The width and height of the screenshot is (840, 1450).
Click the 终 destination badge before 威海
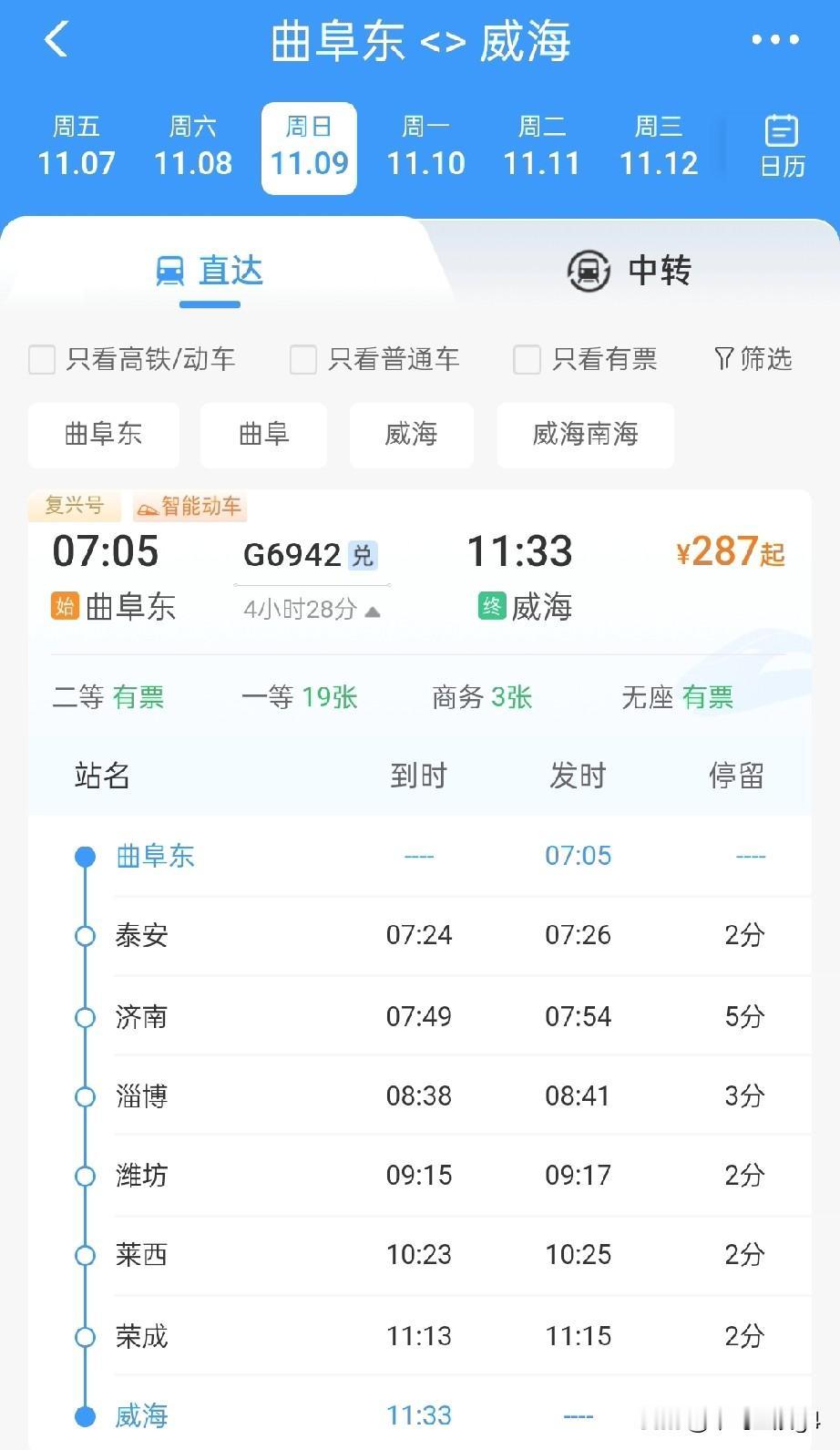point(492,606)
